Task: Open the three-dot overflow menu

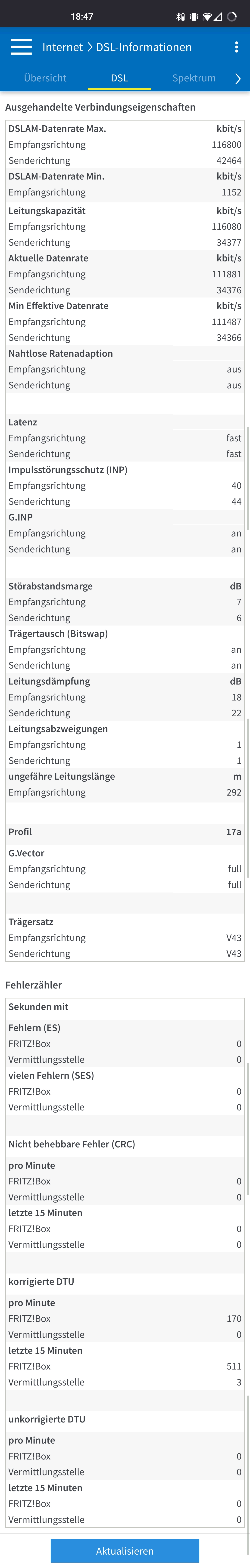Action: tap(237, 47)
